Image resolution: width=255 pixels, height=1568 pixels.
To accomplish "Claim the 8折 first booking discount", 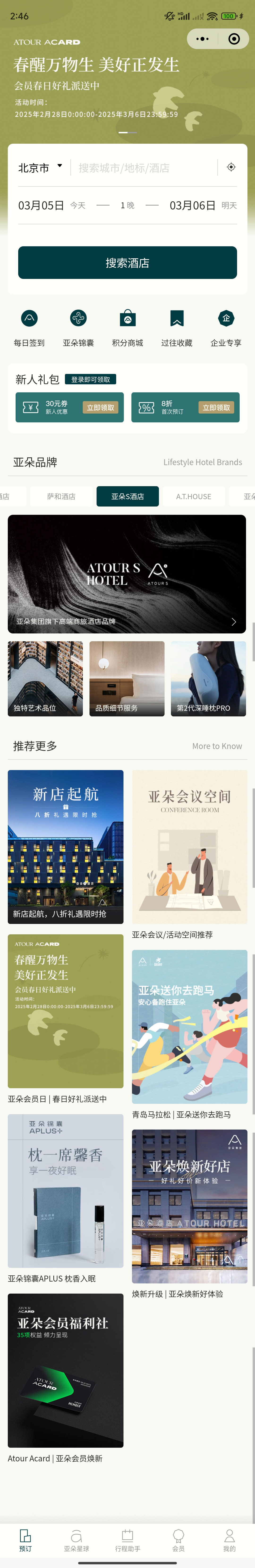I will [x=216, y=408].
